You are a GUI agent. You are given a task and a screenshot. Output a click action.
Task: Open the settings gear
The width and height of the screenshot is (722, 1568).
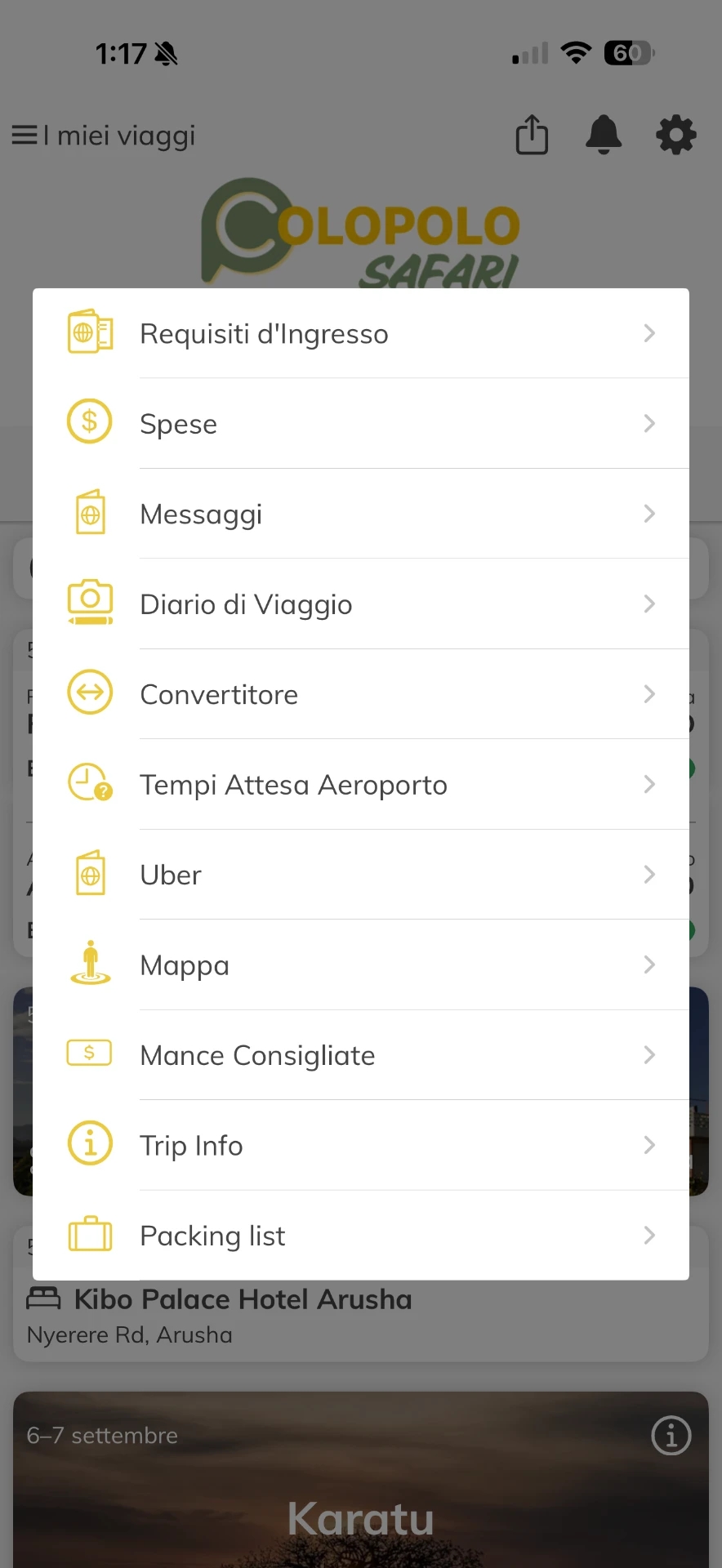(x=676, y=135)
